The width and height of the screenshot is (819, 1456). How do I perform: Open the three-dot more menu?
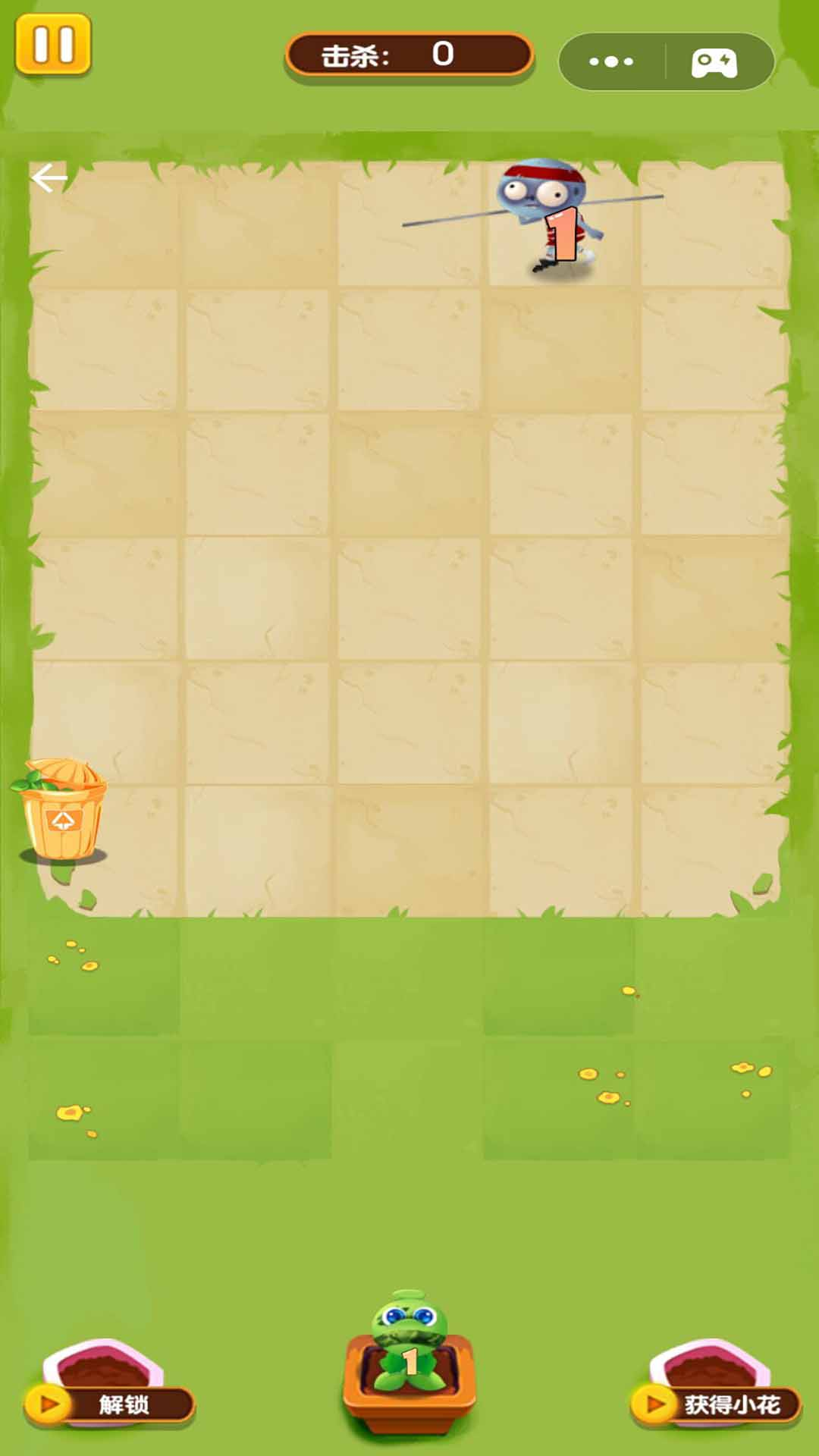611,61
